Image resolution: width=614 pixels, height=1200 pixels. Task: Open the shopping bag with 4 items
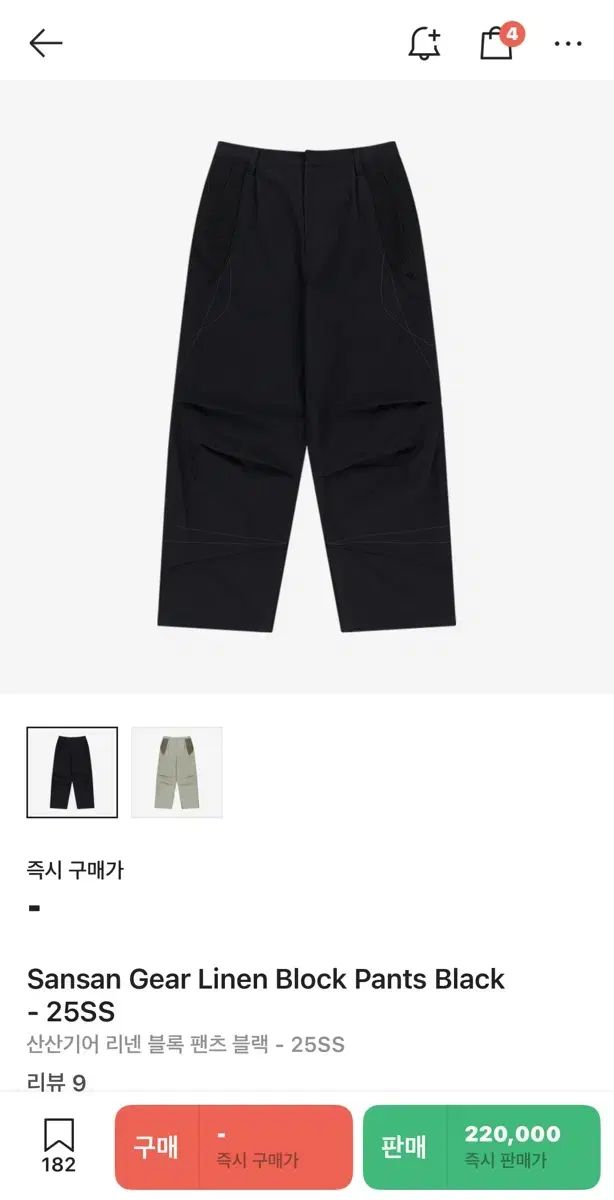pyautogui.click(x=497, y=43)
